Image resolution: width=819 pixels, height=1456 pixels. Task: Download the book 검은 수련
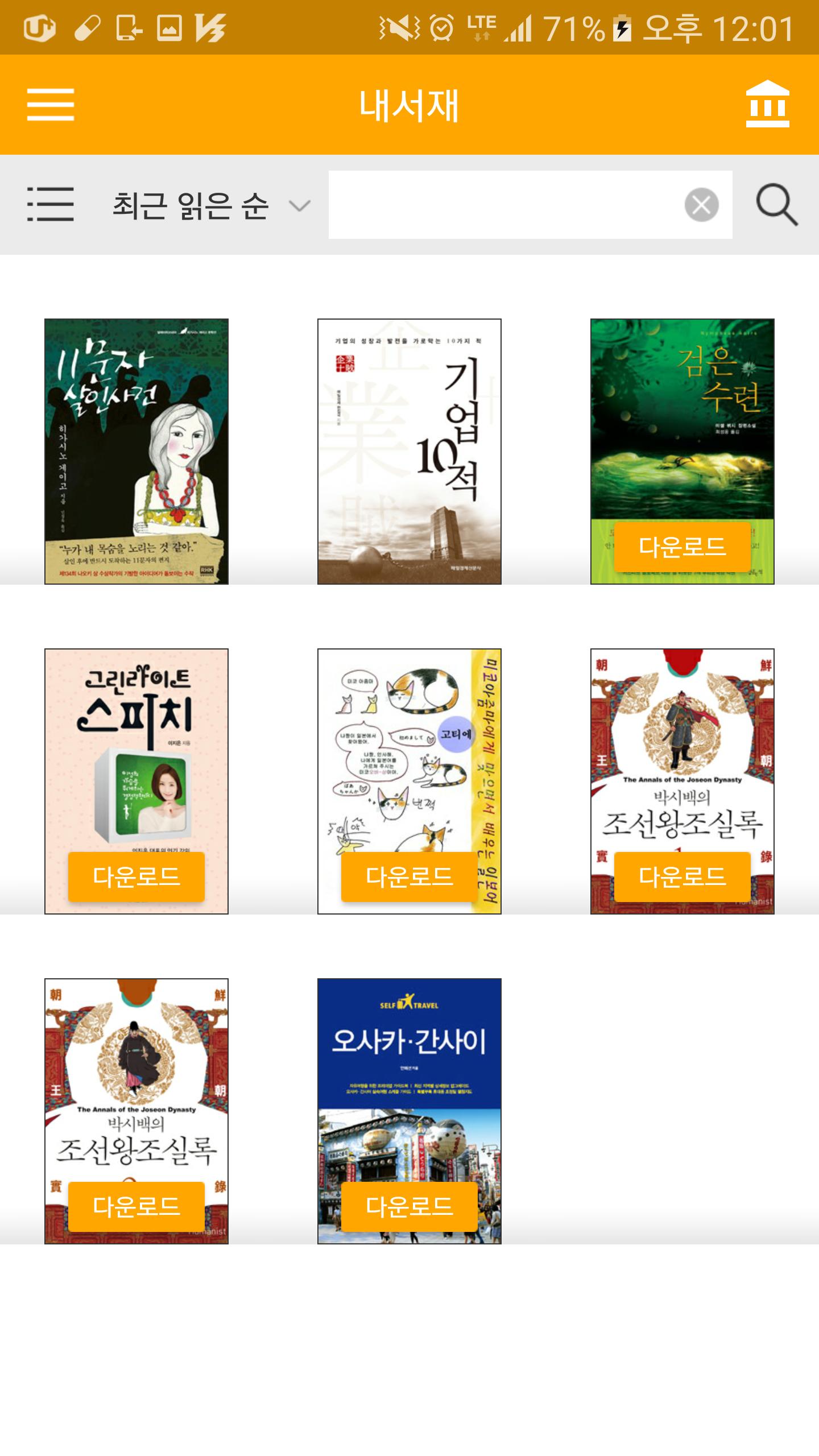pyautogui.click(x=682, y=547)
